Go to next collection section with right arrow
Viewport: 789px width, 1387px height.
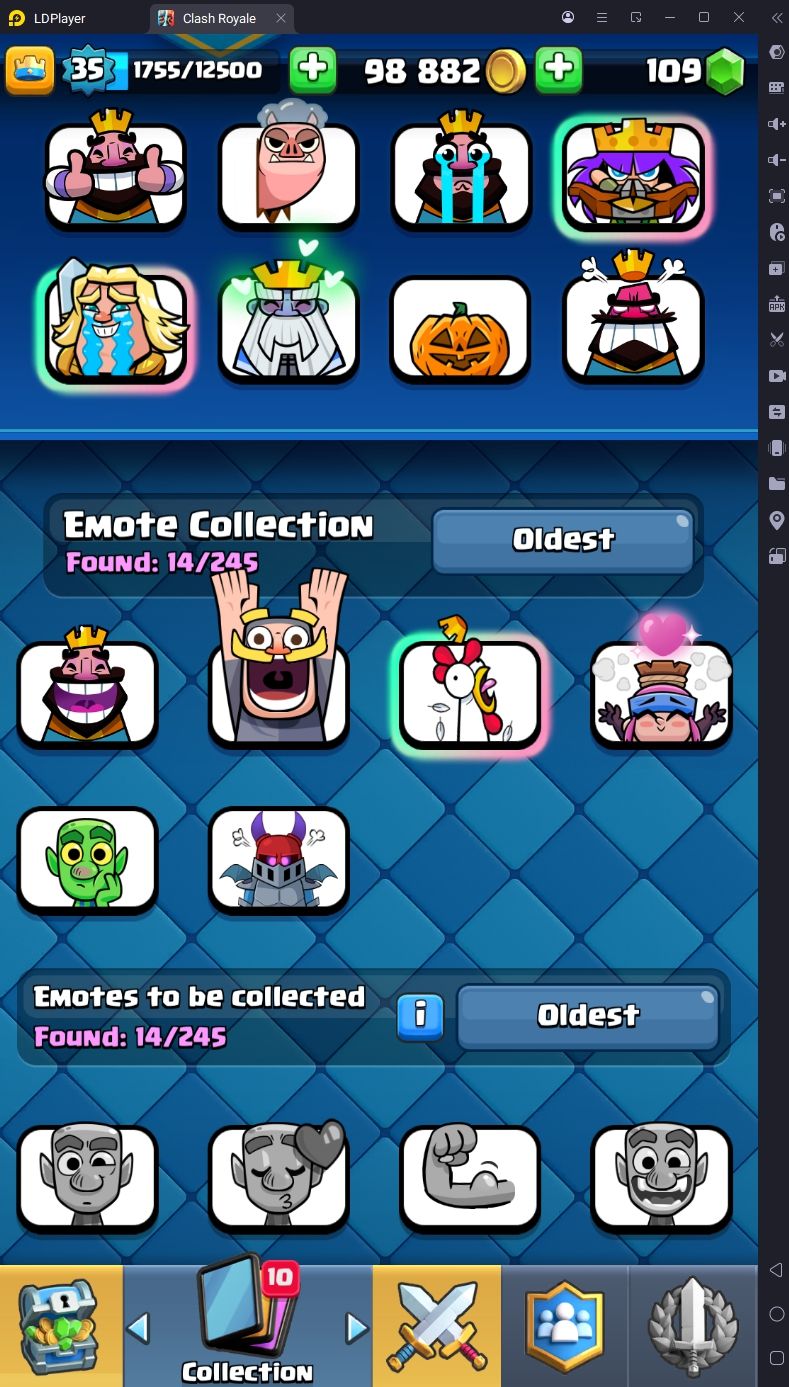(x=356, y=1327)
